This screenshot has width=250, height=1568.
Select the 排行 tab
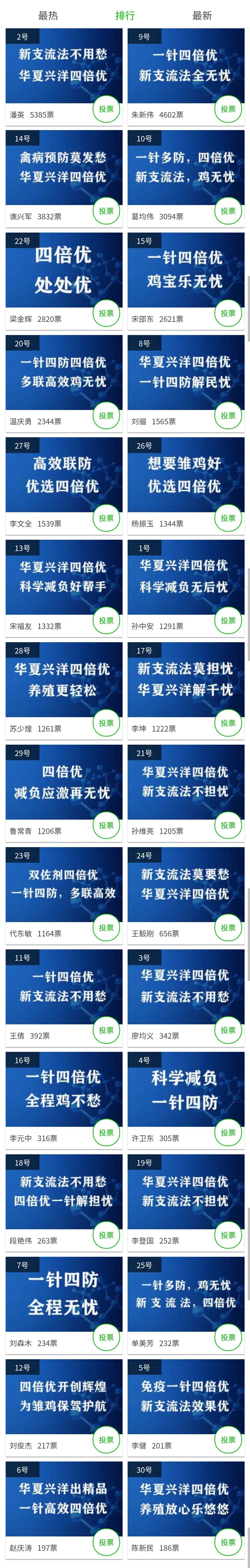pyautogui.click(x=125, y=16)
